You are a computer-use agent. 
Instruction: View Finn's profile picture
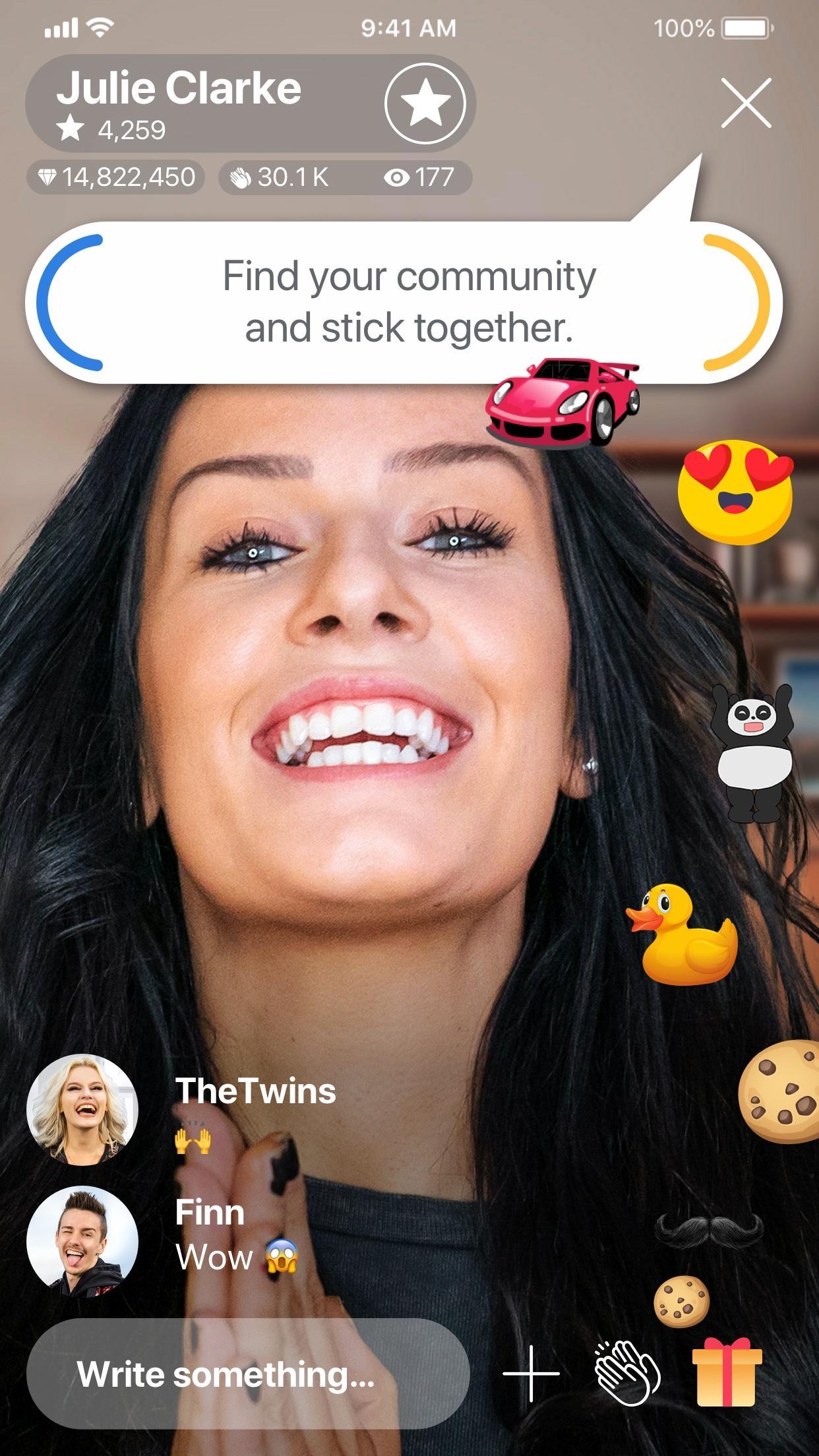click(x=82, y=1242)
